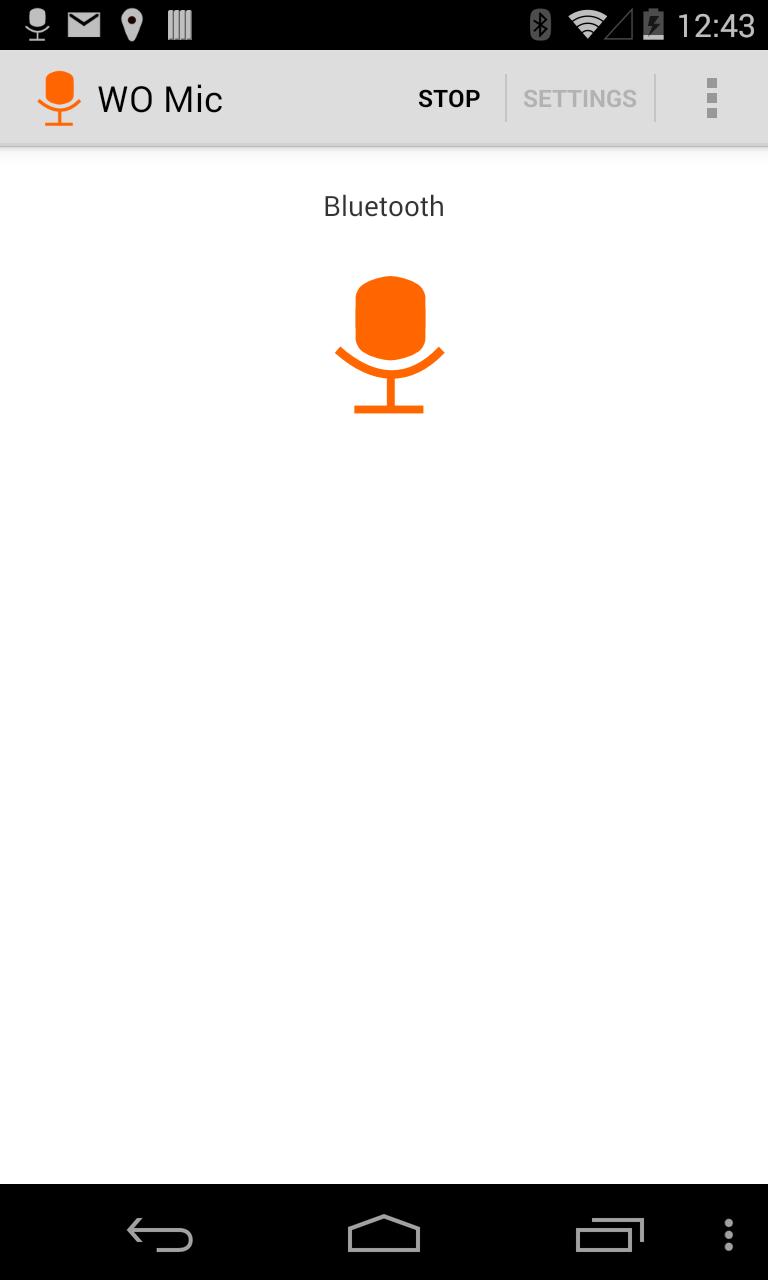Tap the Bluetooth status icon
The width and height of the screenshot is (768, 1280).
[541, 22]
